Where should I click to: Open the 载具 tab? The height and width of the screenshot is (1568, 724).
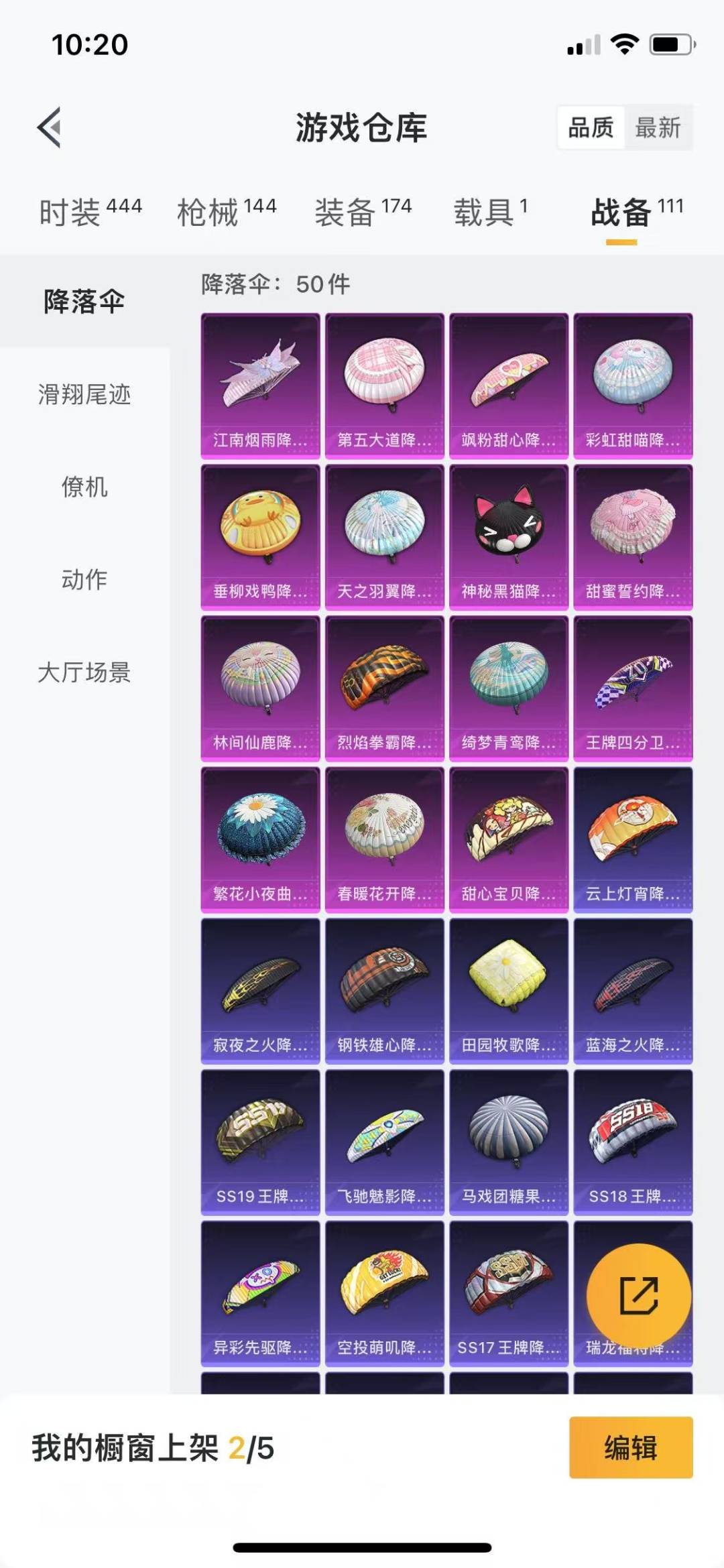491,212
